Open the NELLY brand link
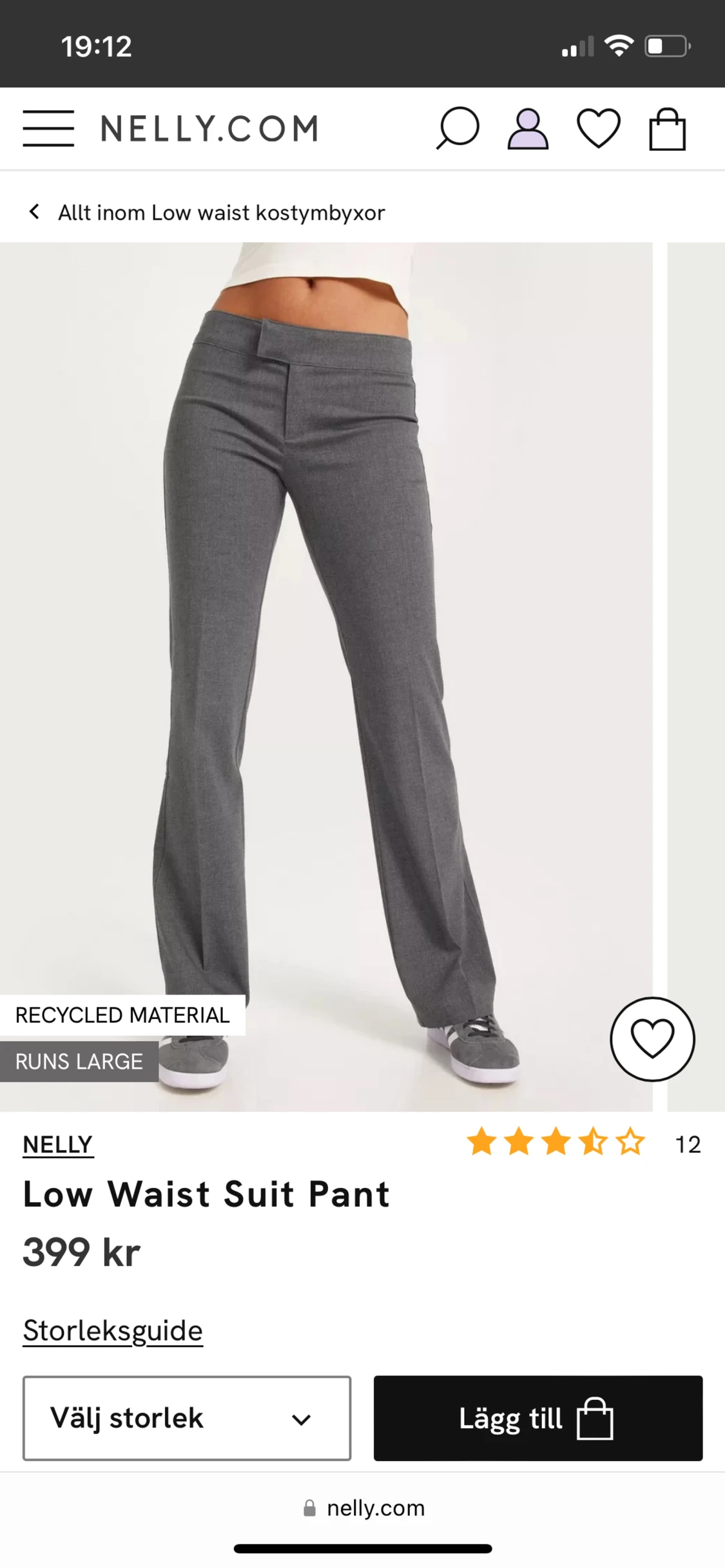Screen dimensions: 725x1568 pos(58,1145)
